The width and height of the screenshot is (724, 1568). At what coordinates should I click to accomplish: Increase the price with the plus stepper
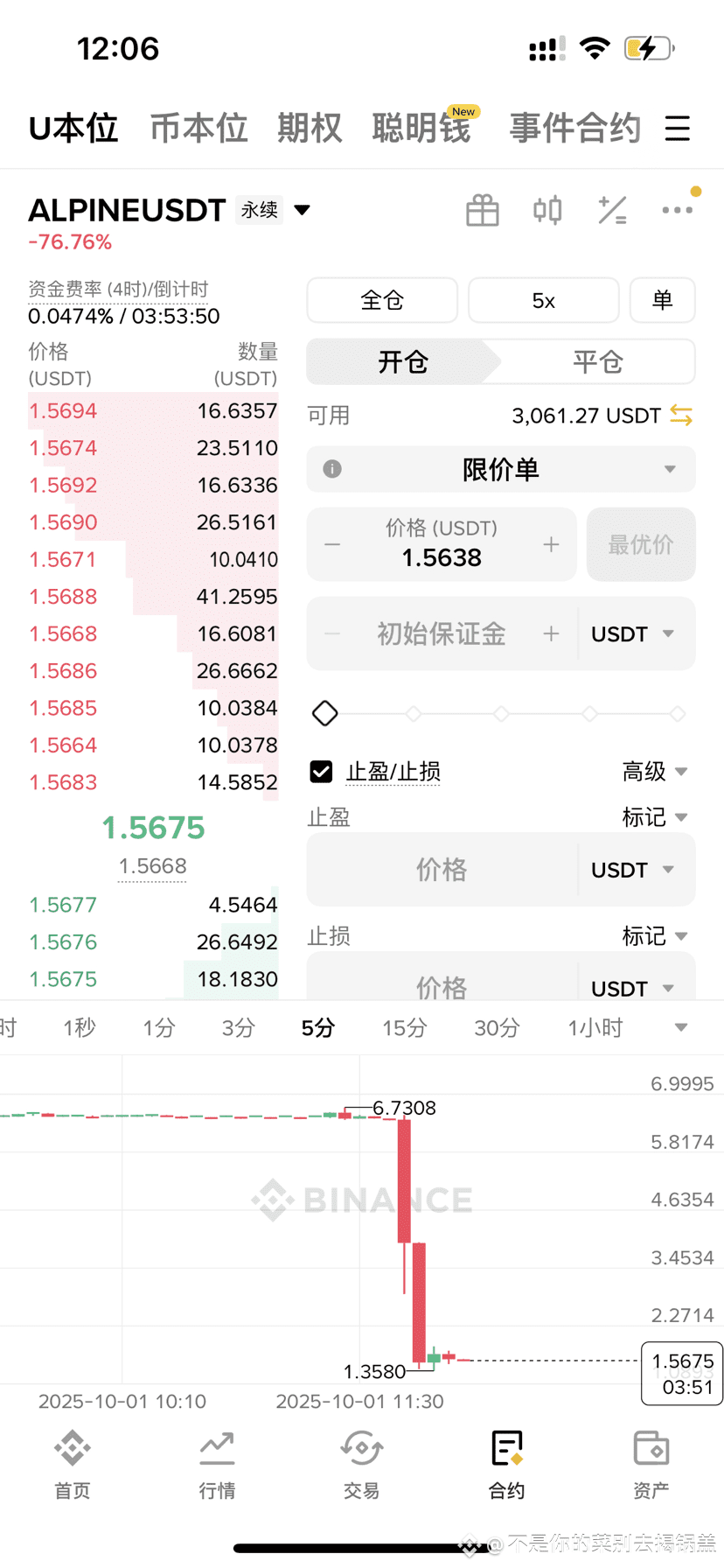pyautogui.click(x=551, y=544)
